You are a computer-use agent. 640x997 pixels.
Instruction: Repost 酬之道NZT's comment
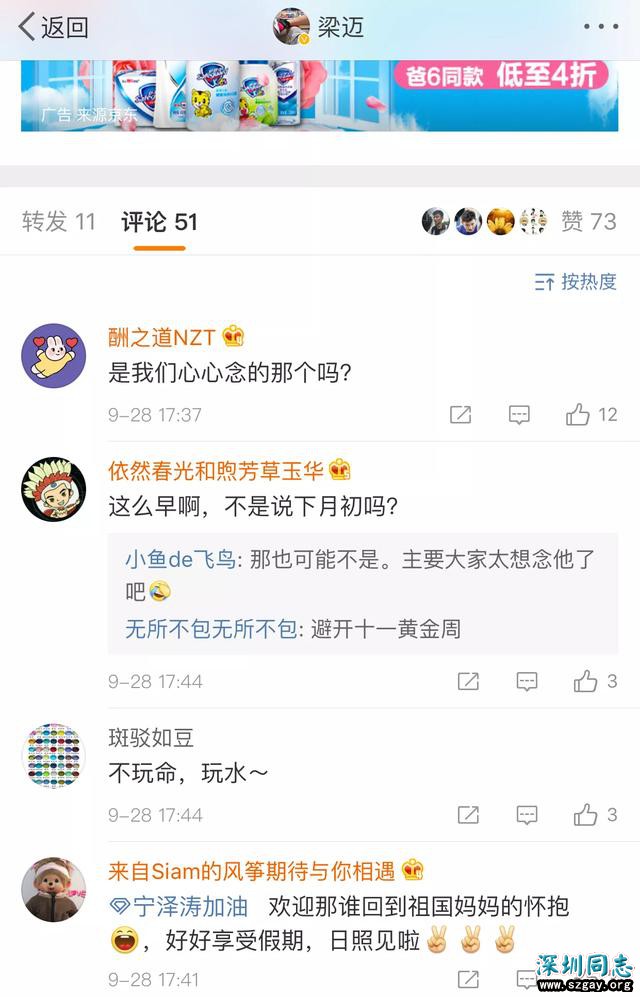click(460, 415)
